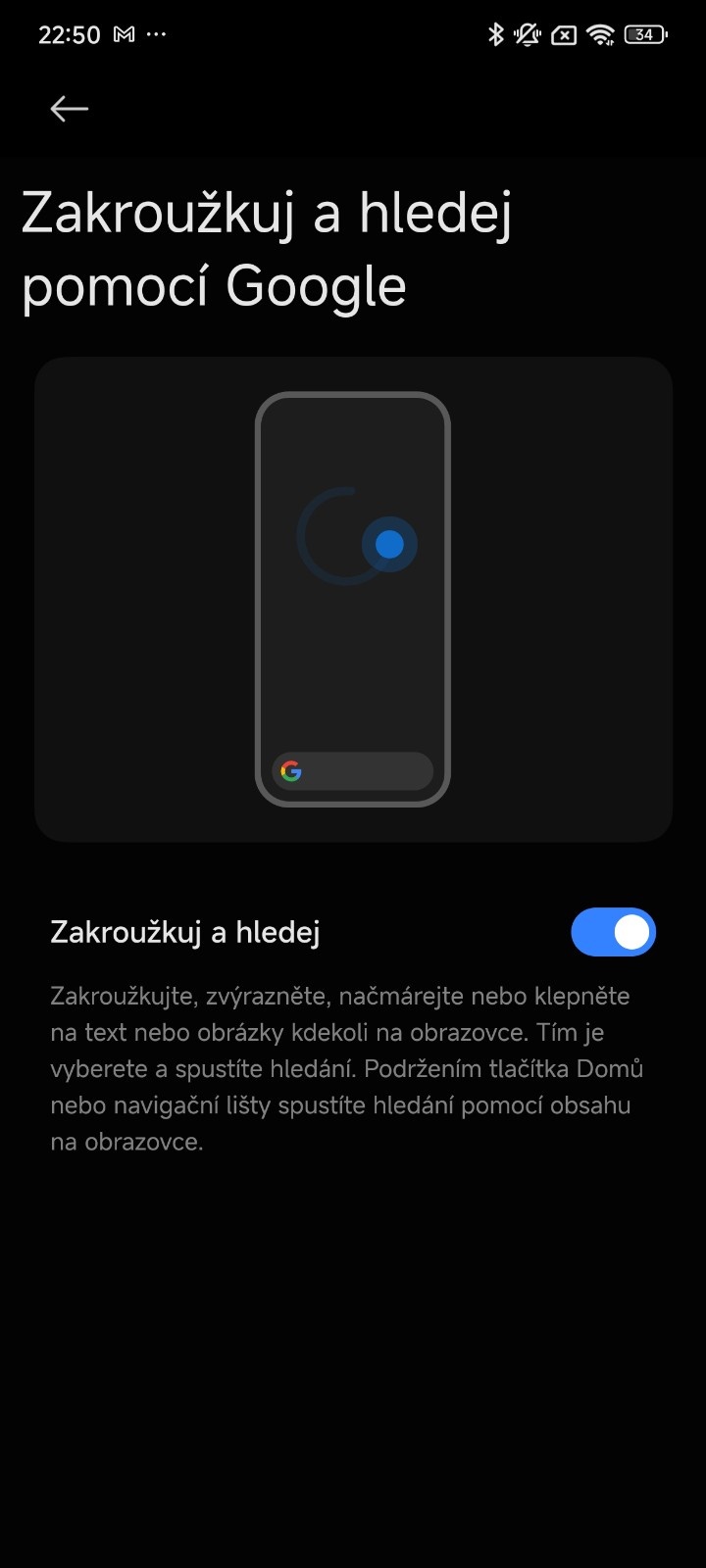
Task: Disable the Zakroužkuj a hledej switch
Action: tap(613, 932)
